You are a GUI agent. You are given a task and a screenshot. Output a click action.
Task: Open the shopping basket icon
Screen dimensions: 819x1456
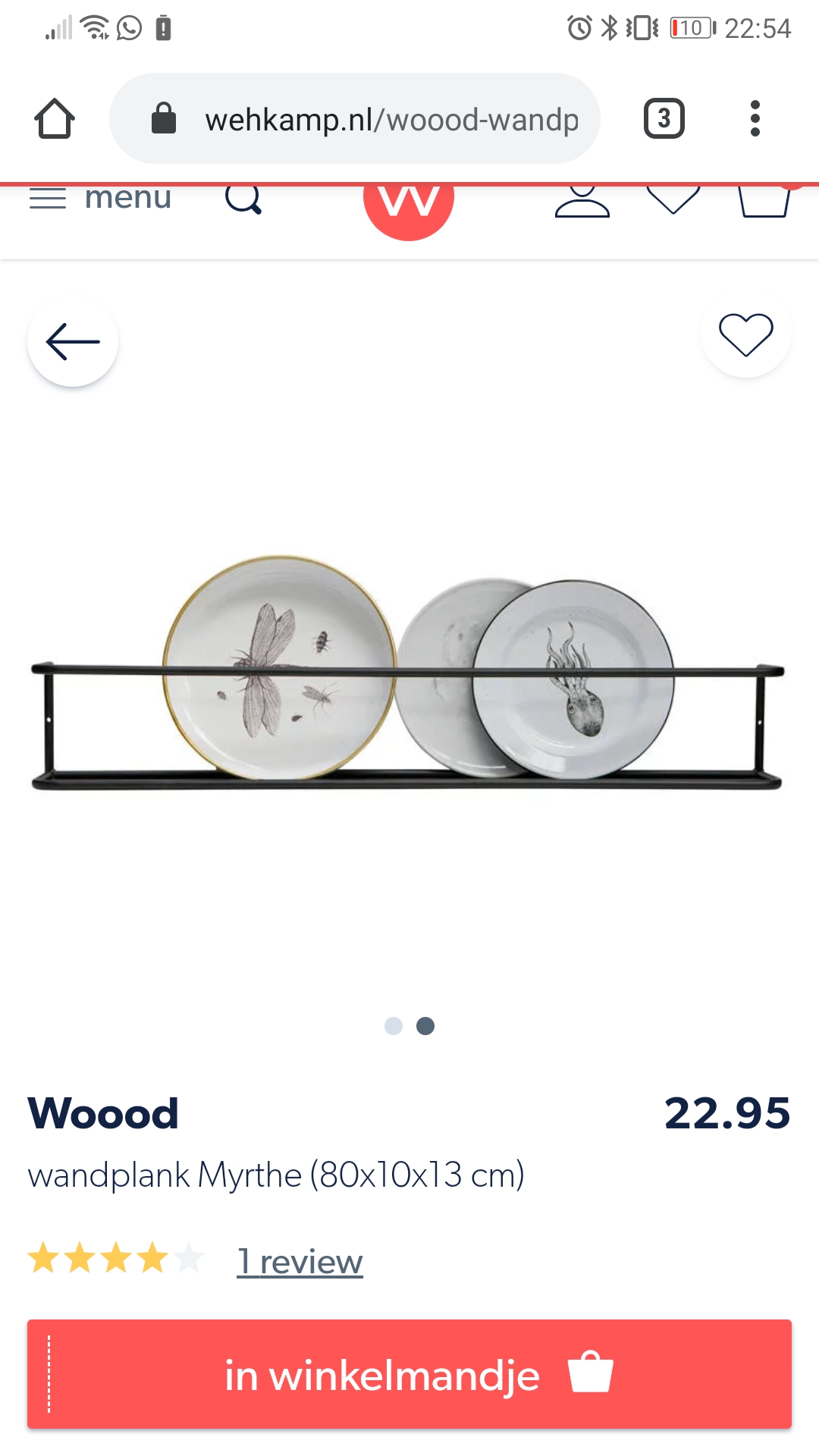tap(764, 202)
